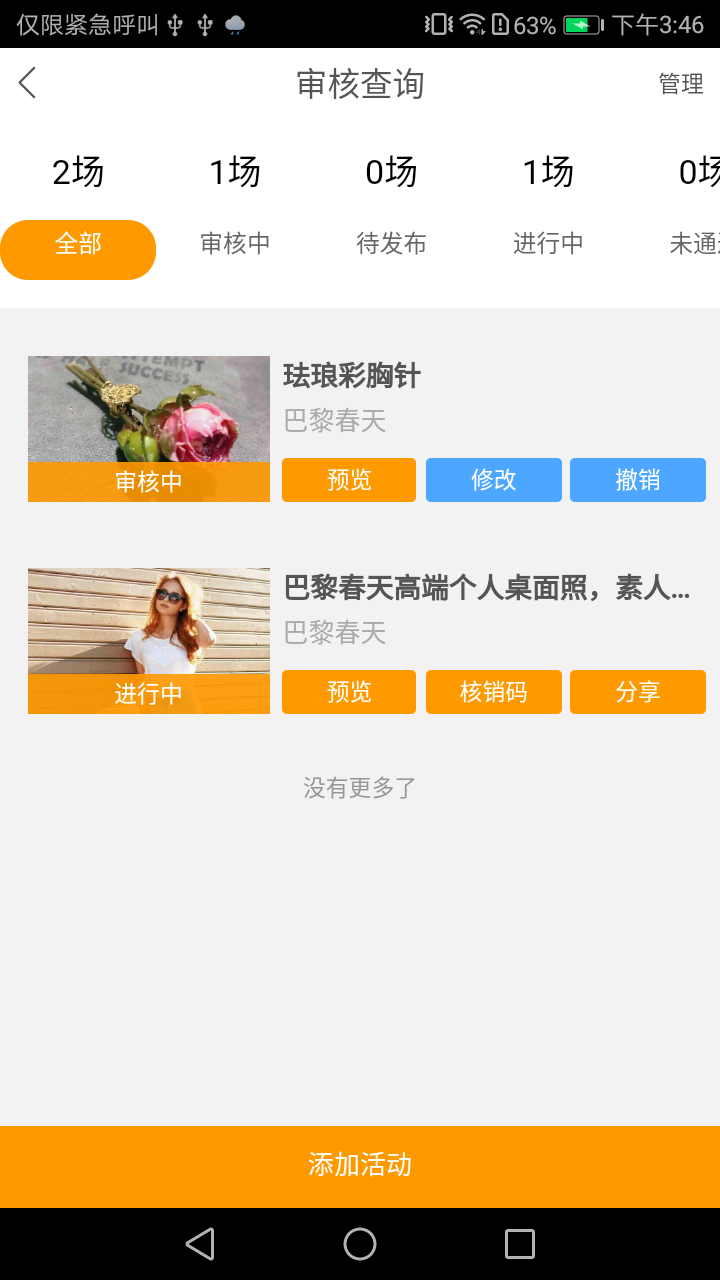
Task: Open 管理 in the top bar
Action: 681,84
